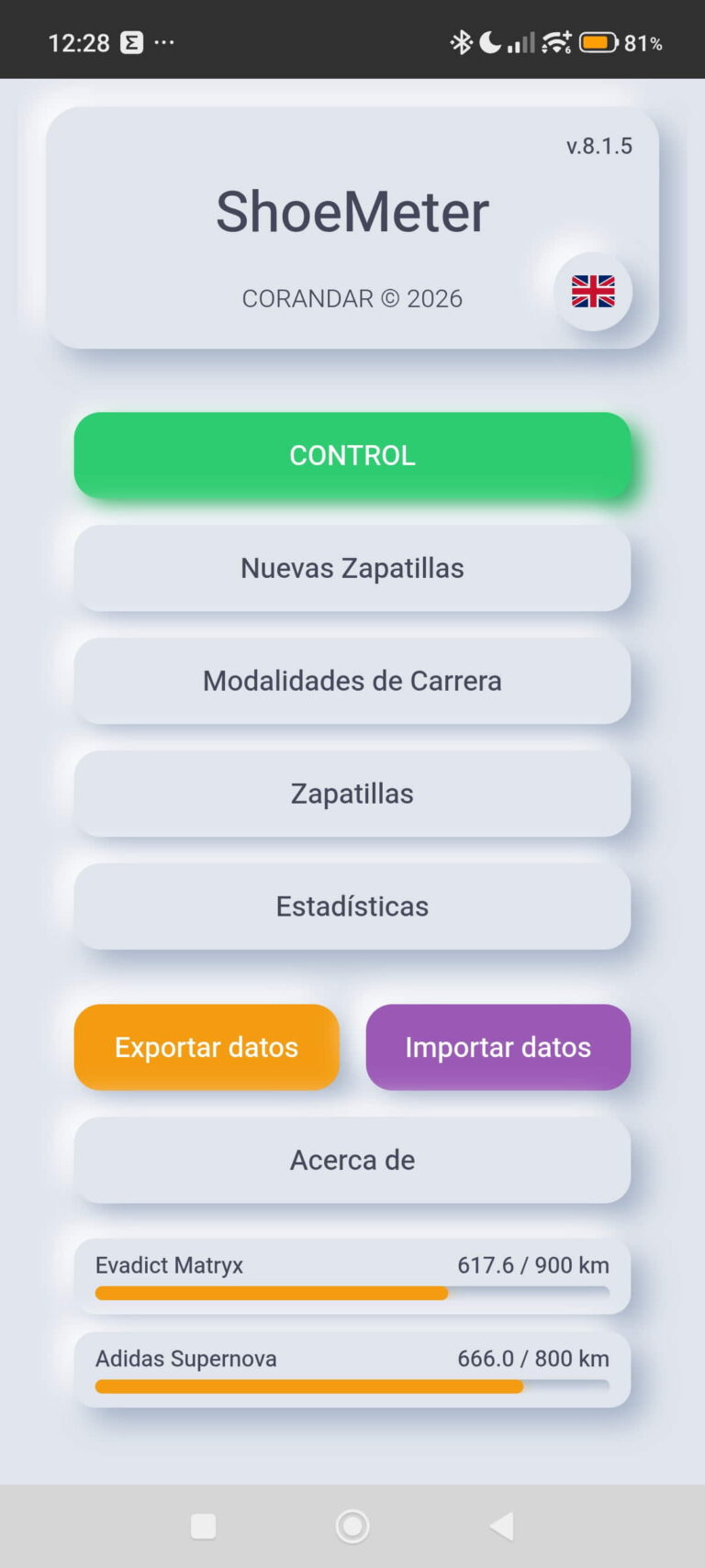Open the green CONTROL button
The width and height of the screenshot is (705, 1568).
(x=352, y=455)
